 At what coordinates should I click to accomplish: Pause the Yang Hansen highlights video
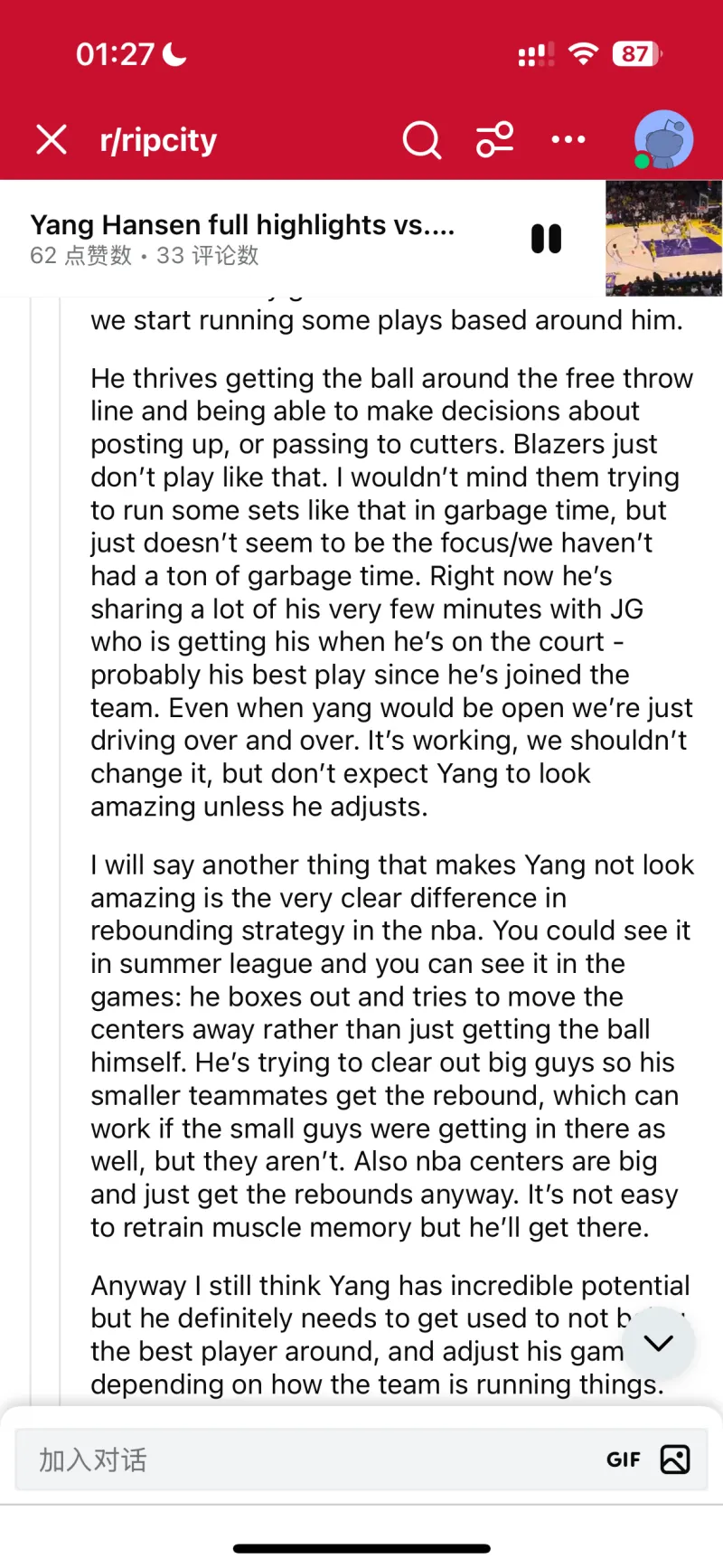click(x=546, y=239)
